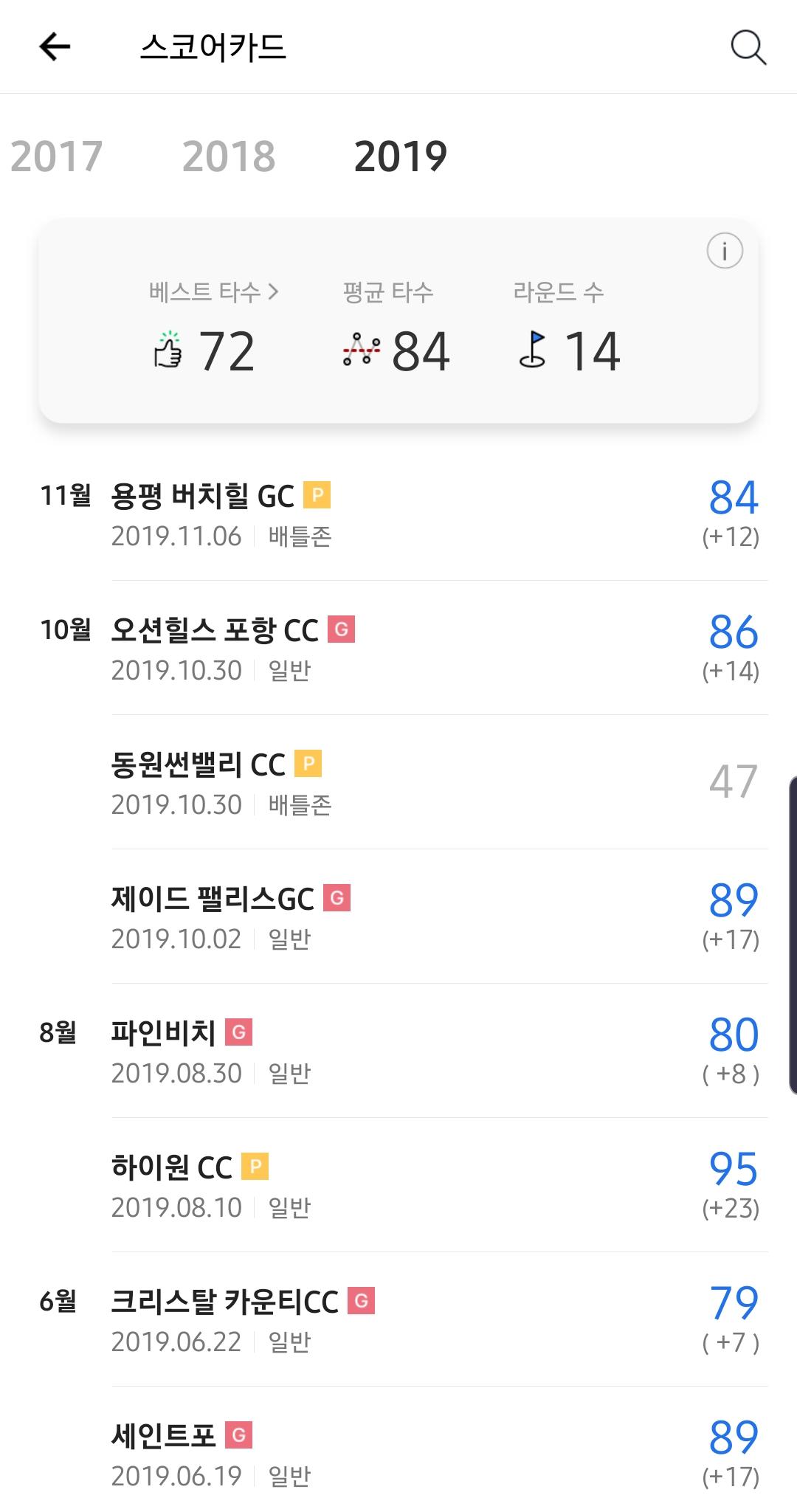Go back using the arrow icon
This screenshot has width=797, height=1512.
coord(55,47)
